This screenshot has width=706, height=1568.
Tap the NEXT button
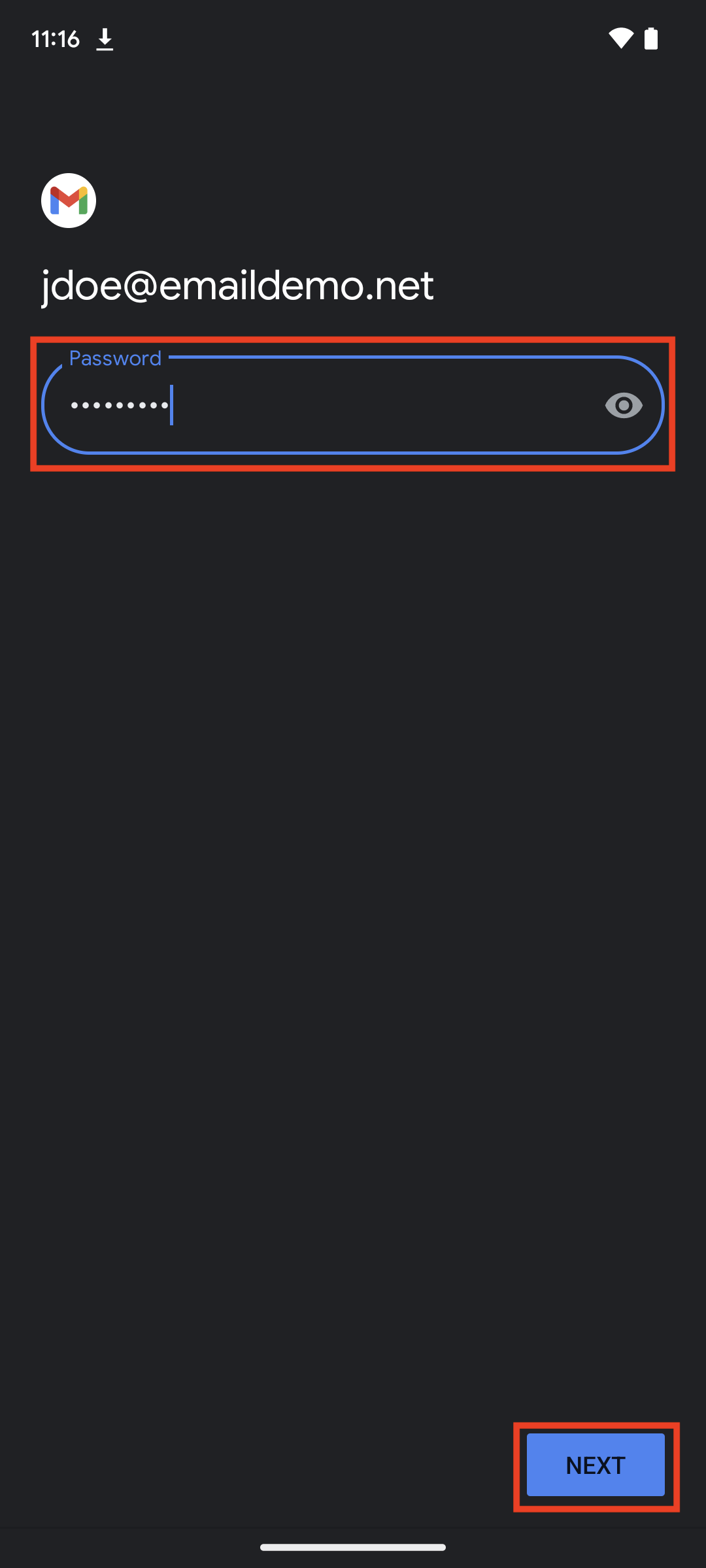click(596, 1465)
